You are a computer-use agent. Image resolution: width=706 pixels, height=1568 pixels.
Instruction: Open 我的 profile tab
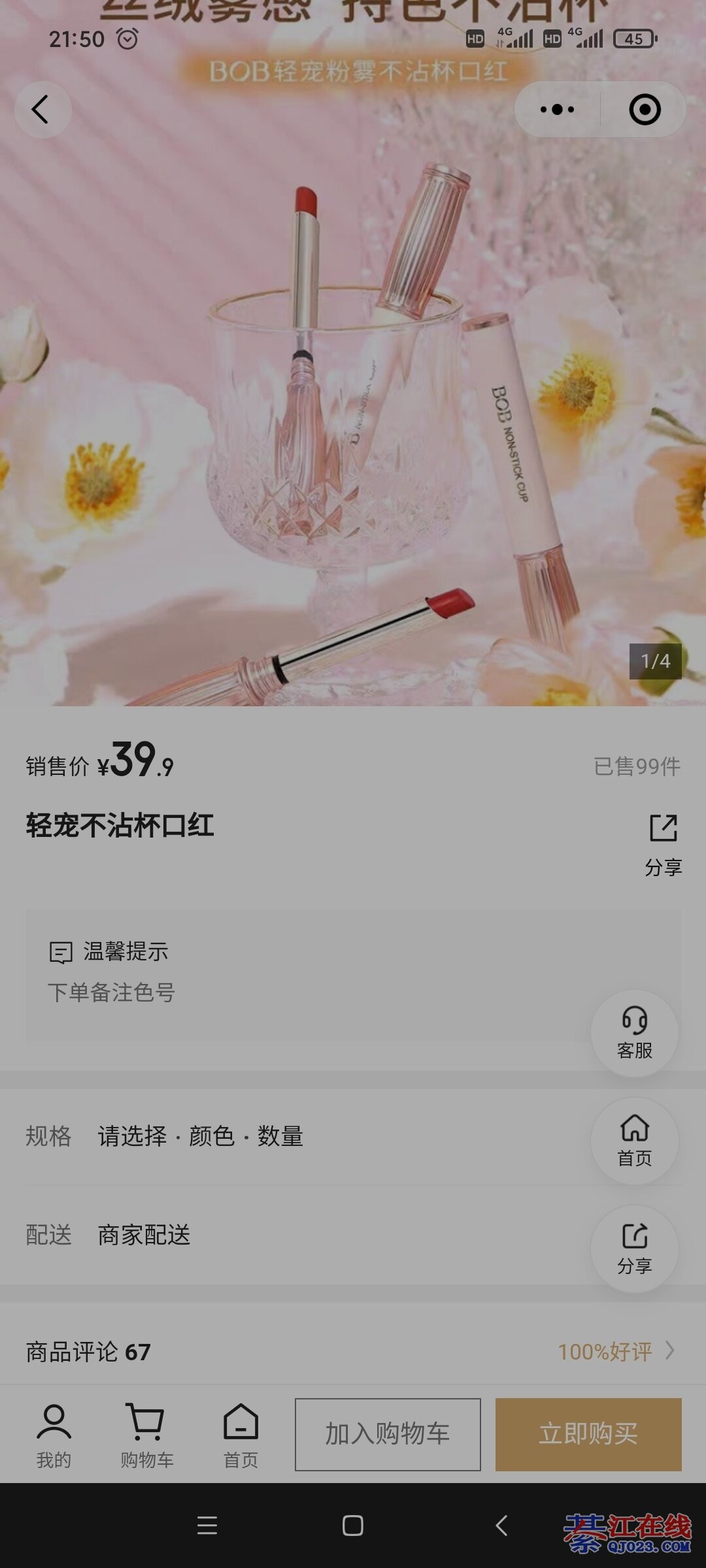pyautogui.click(x=54, y=1435)
